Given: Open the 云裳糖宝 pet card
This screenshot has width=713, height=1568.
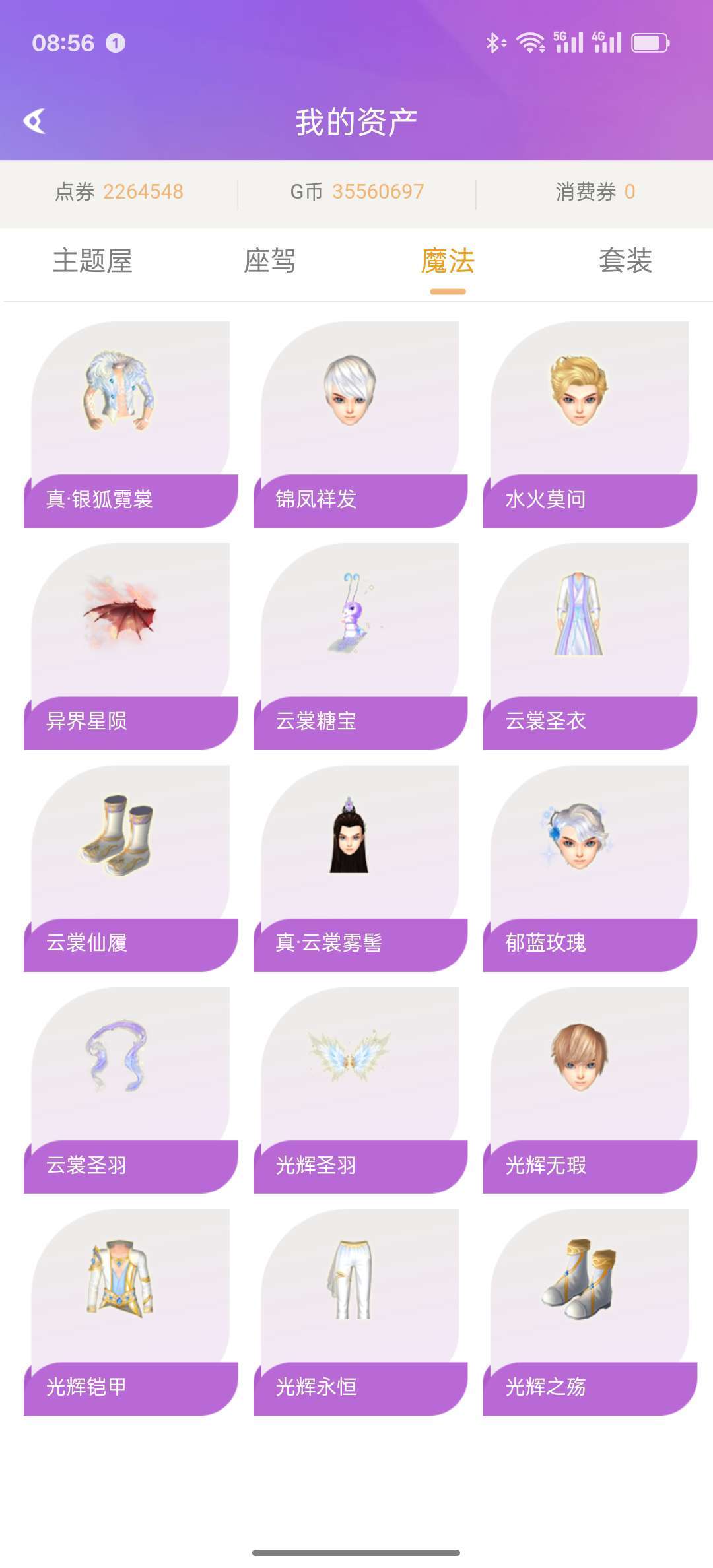Looking at the screenshot, I should pyautogui.click(x=360, y=646).
